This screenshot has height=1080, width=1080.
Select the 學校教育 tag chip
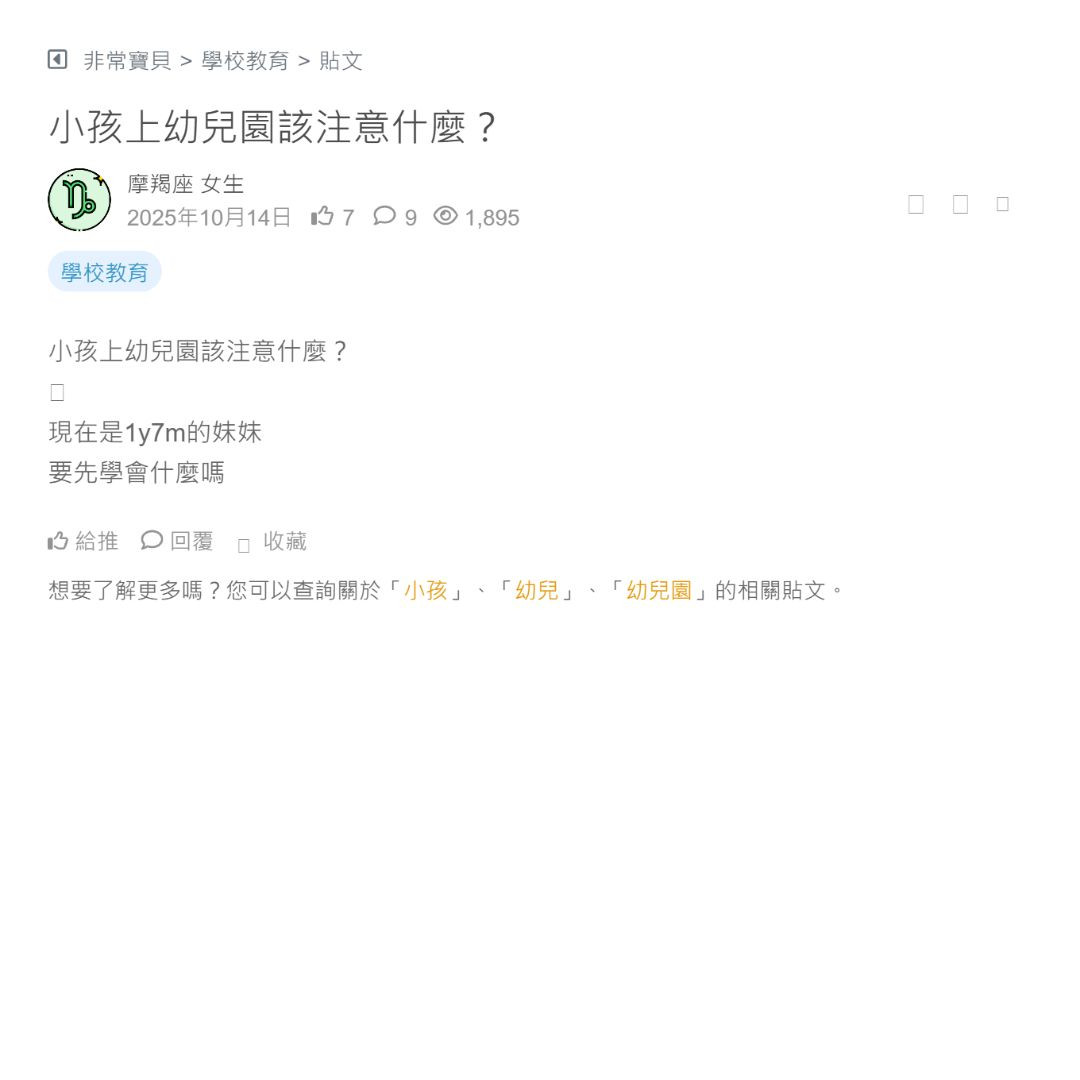[104, 272]
